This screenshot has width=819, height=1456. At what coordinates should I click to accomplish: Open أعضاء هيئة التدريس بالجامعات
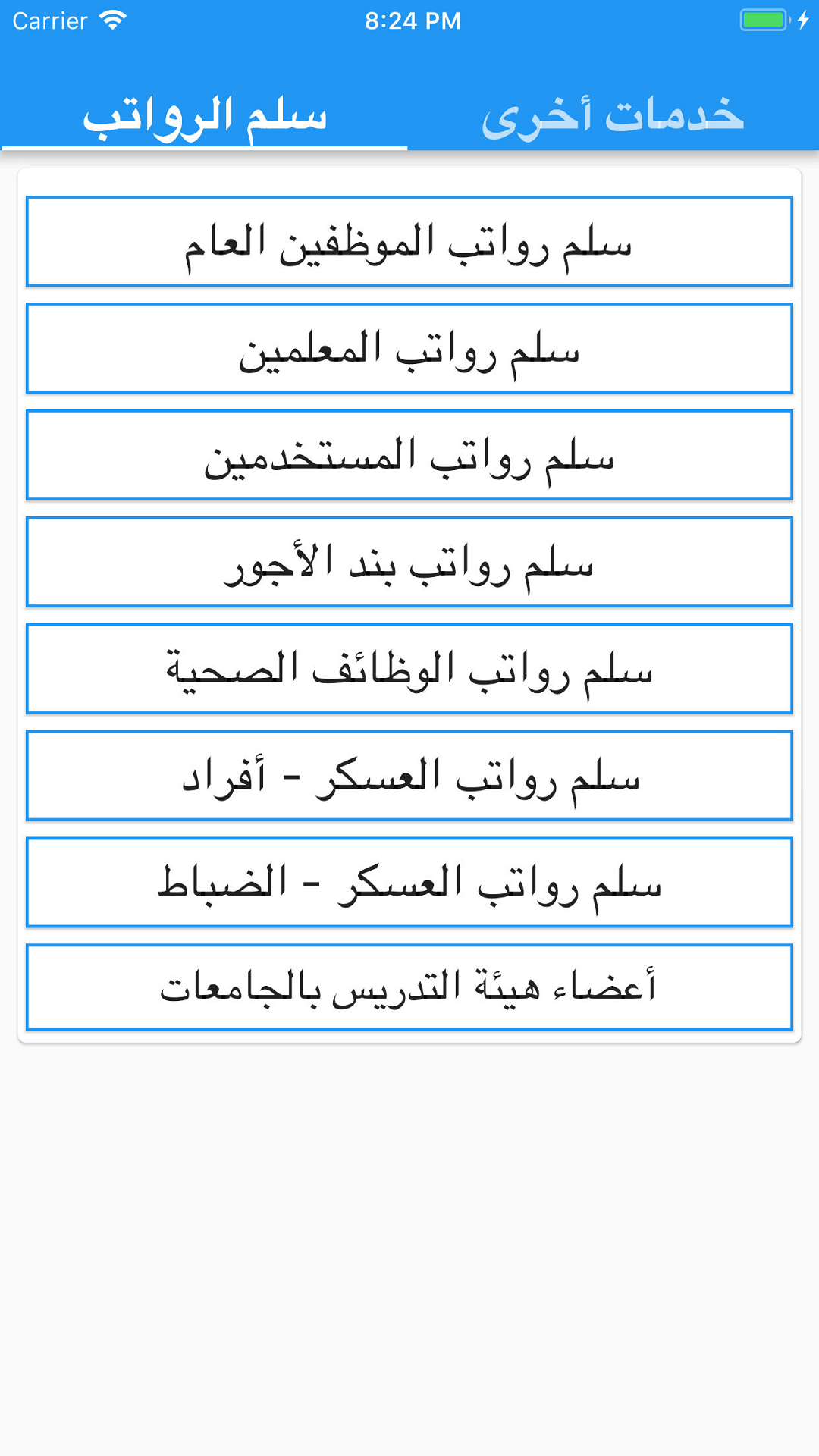[409, 987]
